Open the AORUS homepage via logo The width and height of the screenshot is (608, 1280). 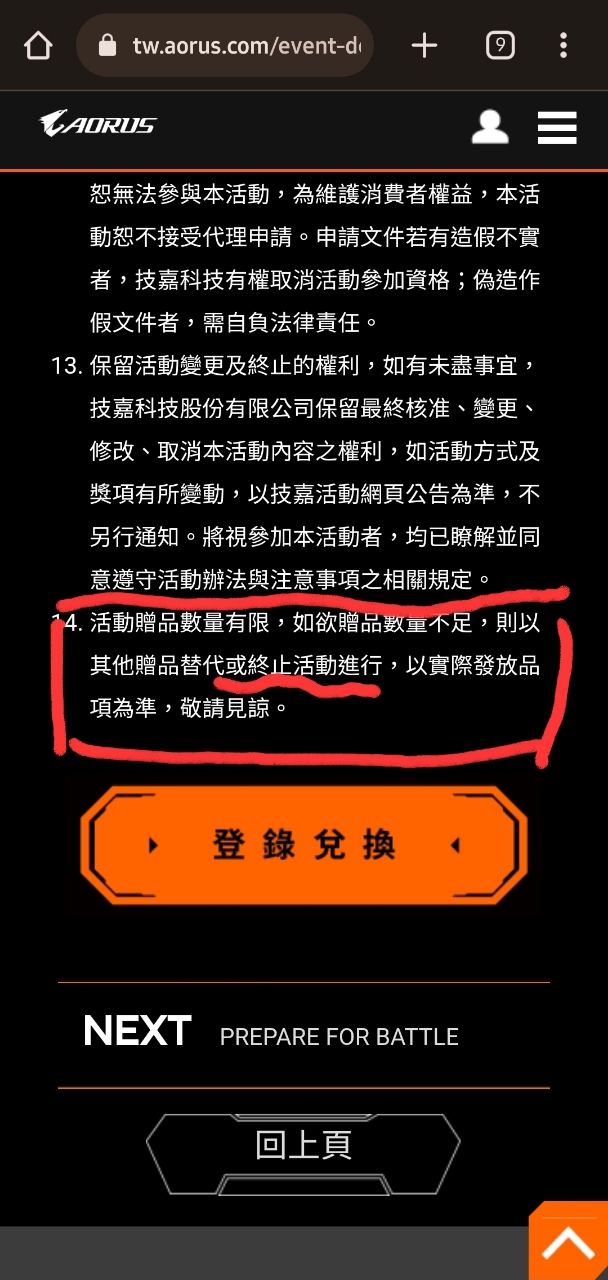point(98,125)
